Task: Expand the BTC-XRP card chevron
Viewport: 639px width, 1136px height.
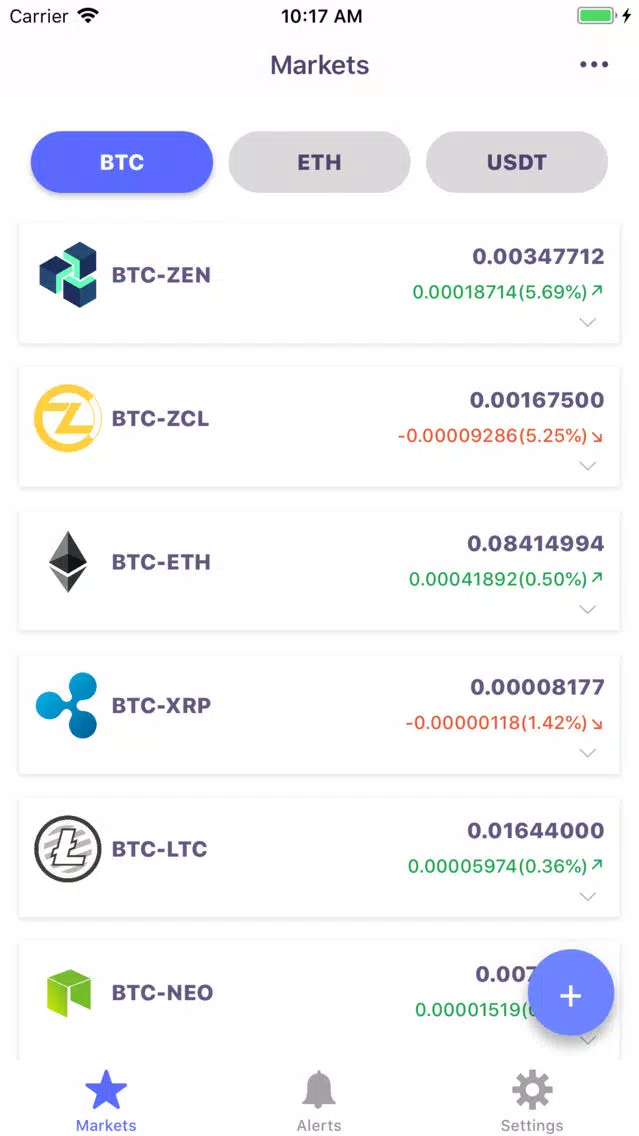Action: [x=588, y=753]
